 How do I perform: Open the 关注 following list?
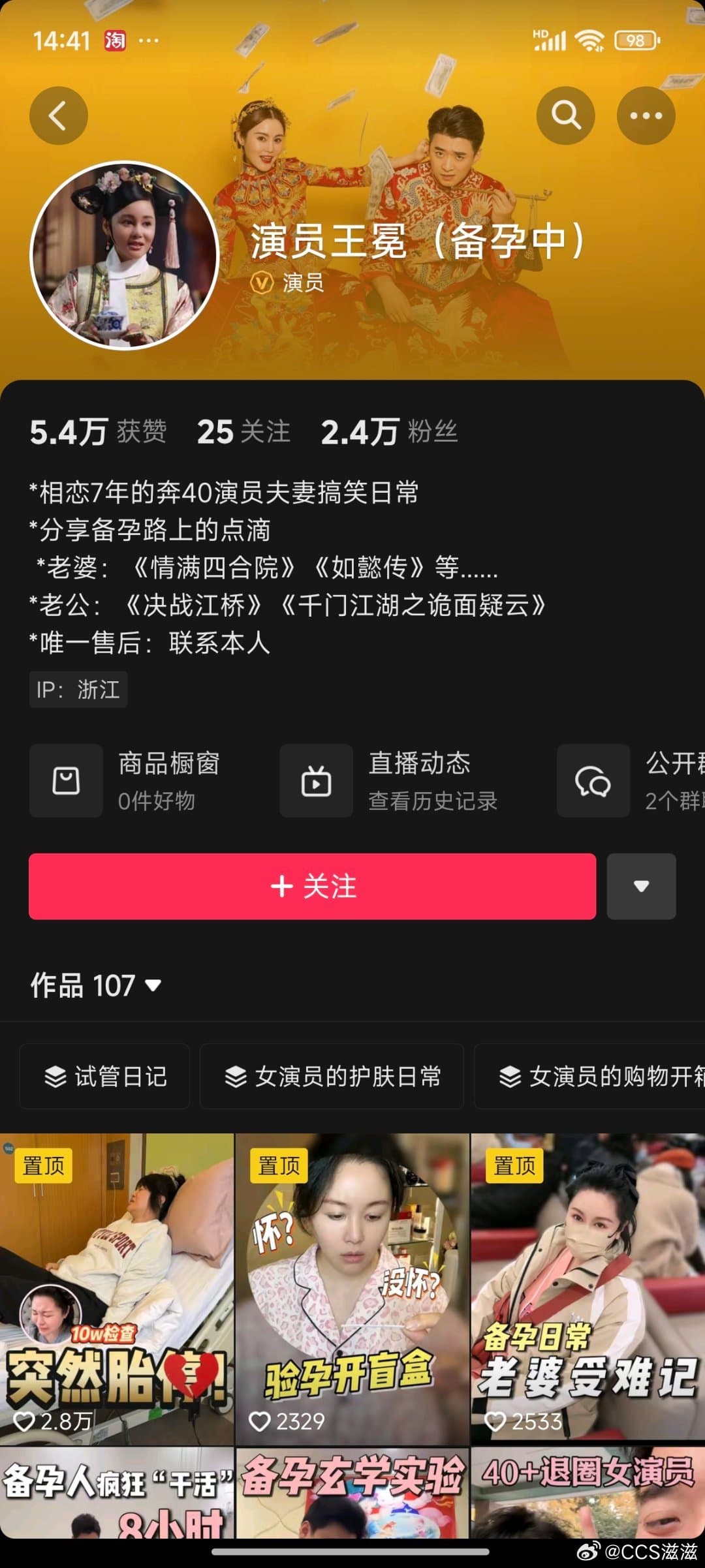243,432
